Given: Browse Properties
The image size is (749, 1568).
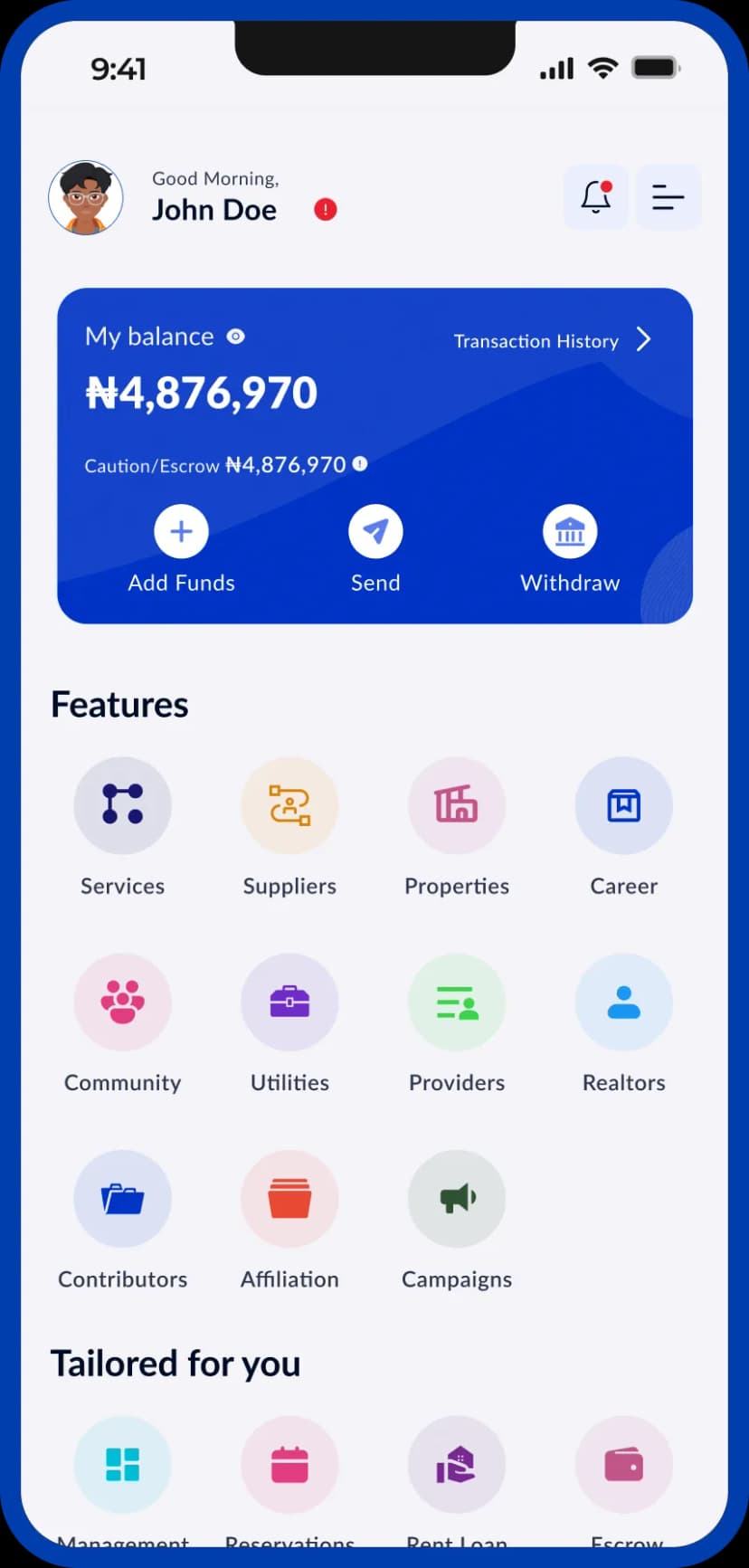Looking at the screenshot, I should [x=457, y=805].
